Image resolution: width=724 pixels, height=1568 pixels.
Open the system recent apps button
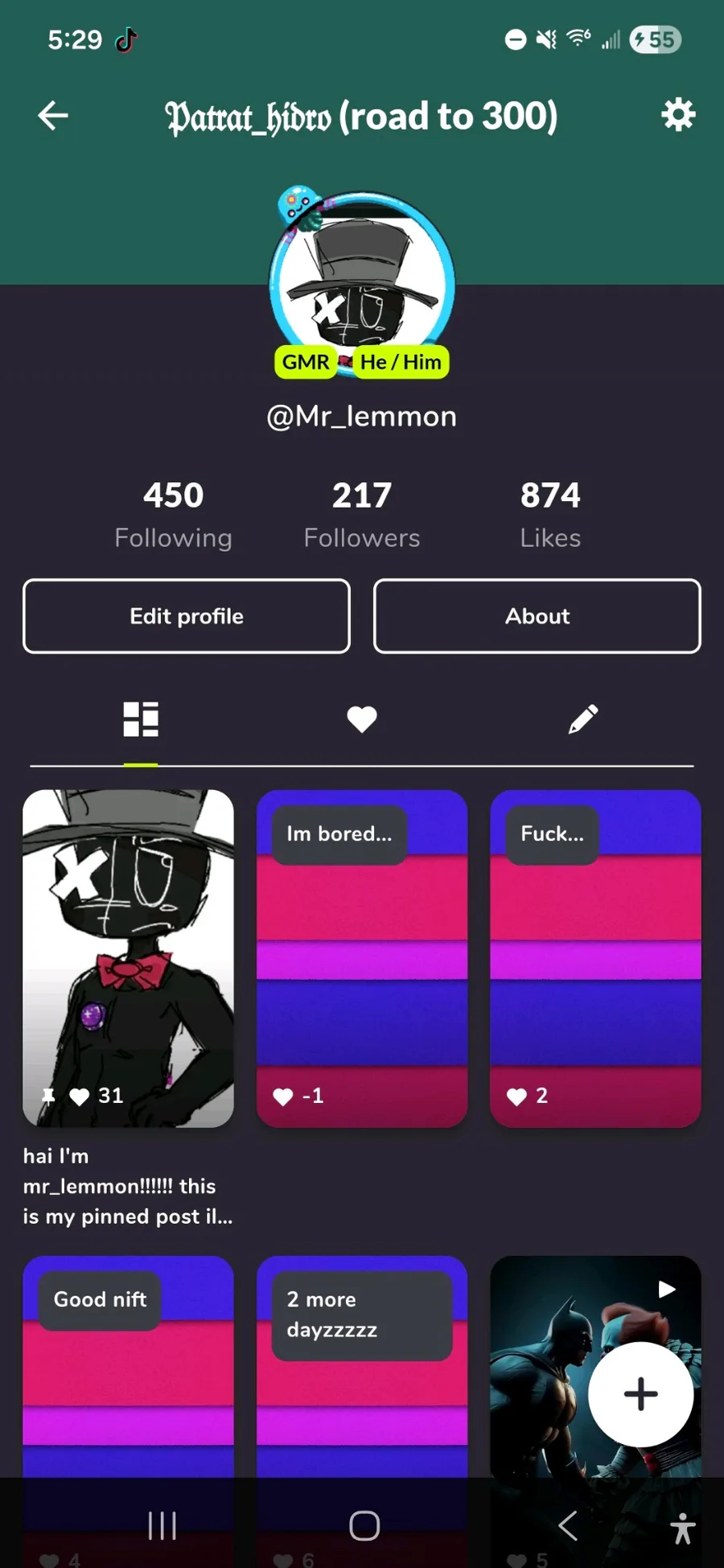[162, 1525]
